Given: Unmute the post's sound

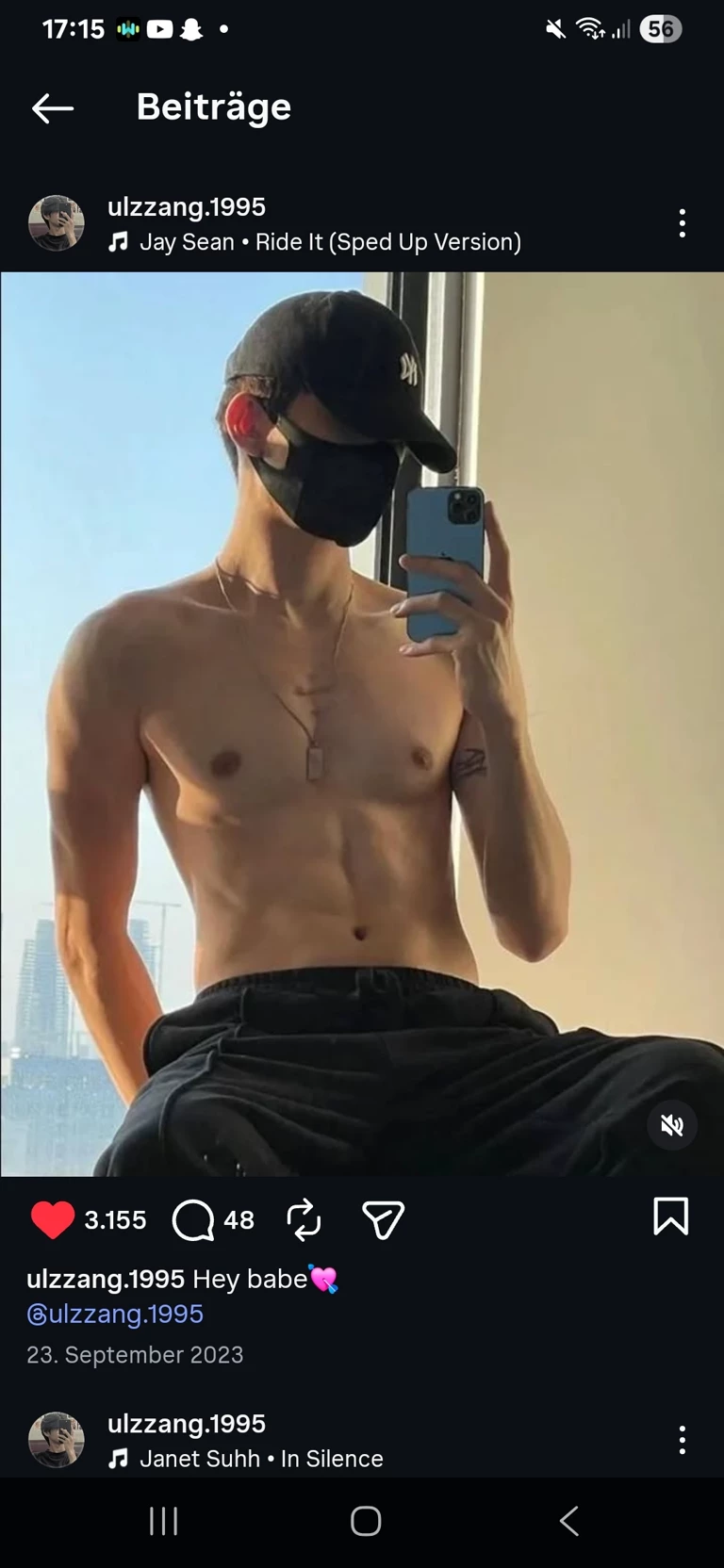Looking at the screenshot, I should click(x=671, y=1125).
